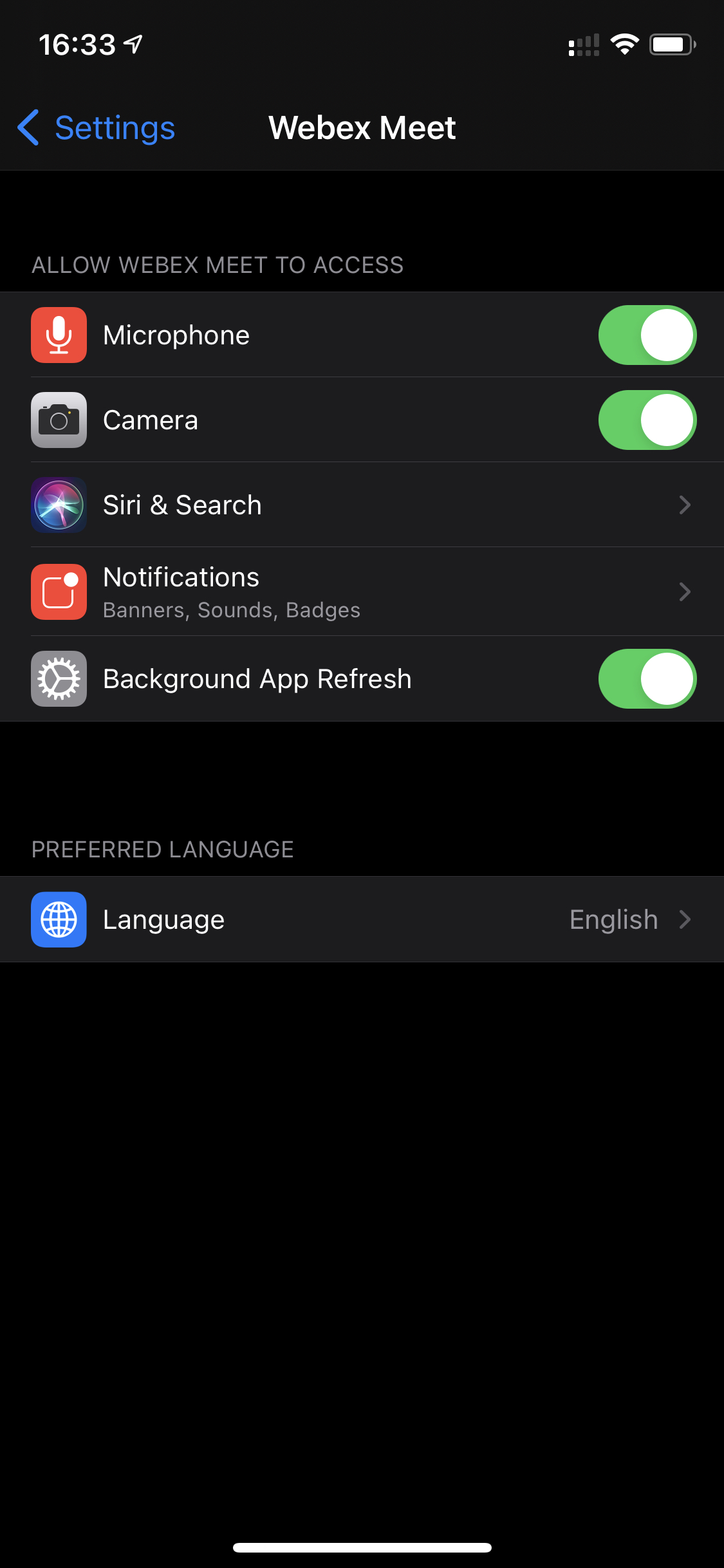The width and height of the screenshot is (724, 1568).
Task: Turn off Microphone access
Action: pos(647,335)
